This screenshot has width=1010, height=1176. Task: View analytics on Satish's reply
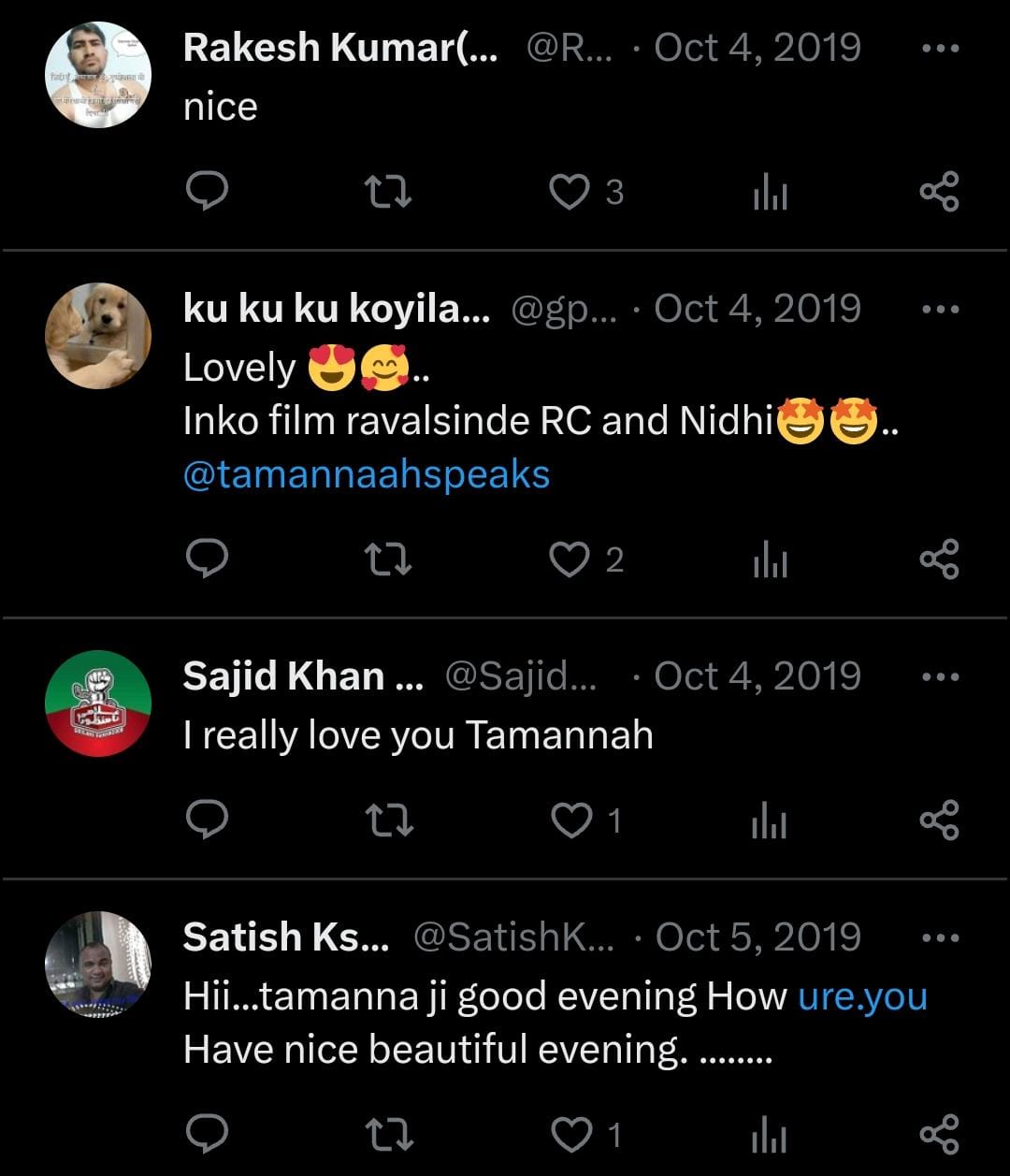[x=770, y=1135]
